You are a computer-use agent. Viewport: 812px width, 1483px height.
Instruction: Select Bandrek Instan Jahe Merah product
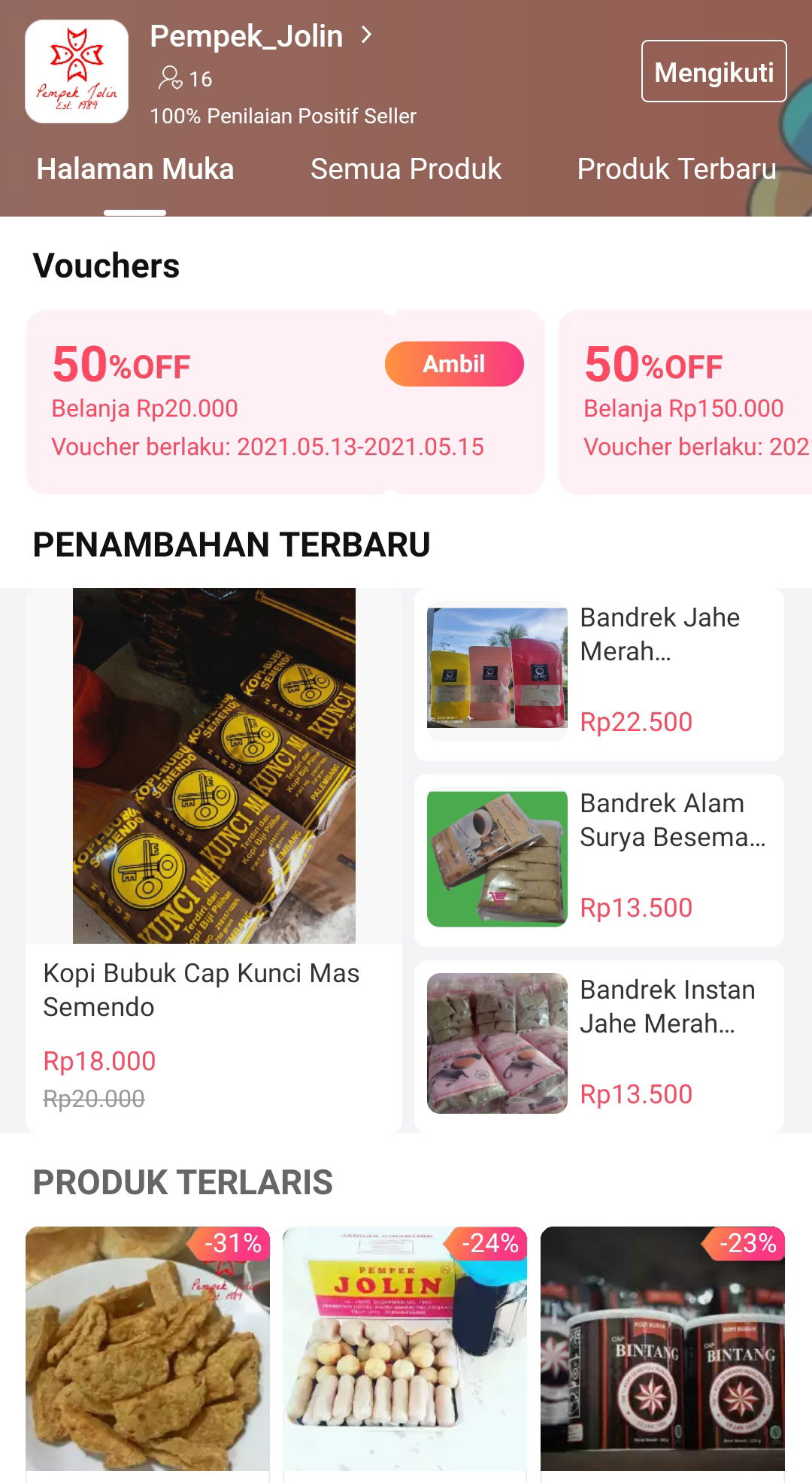tap(599, 1045)
